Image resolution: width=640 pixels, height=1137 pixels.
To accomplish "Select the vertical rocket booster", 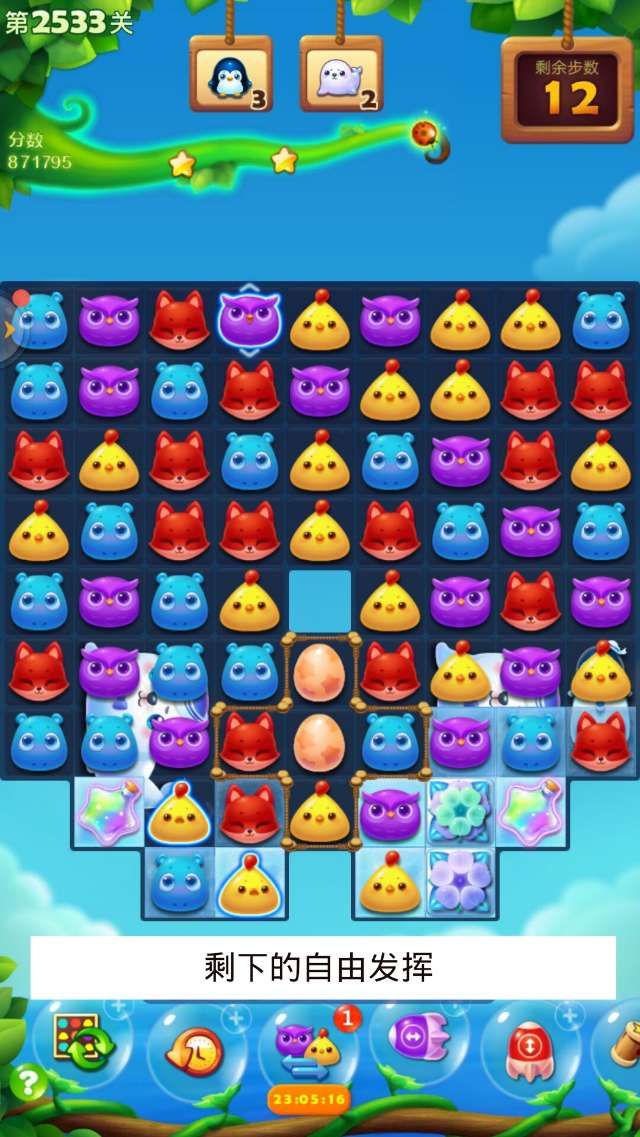I will 529,1048.
